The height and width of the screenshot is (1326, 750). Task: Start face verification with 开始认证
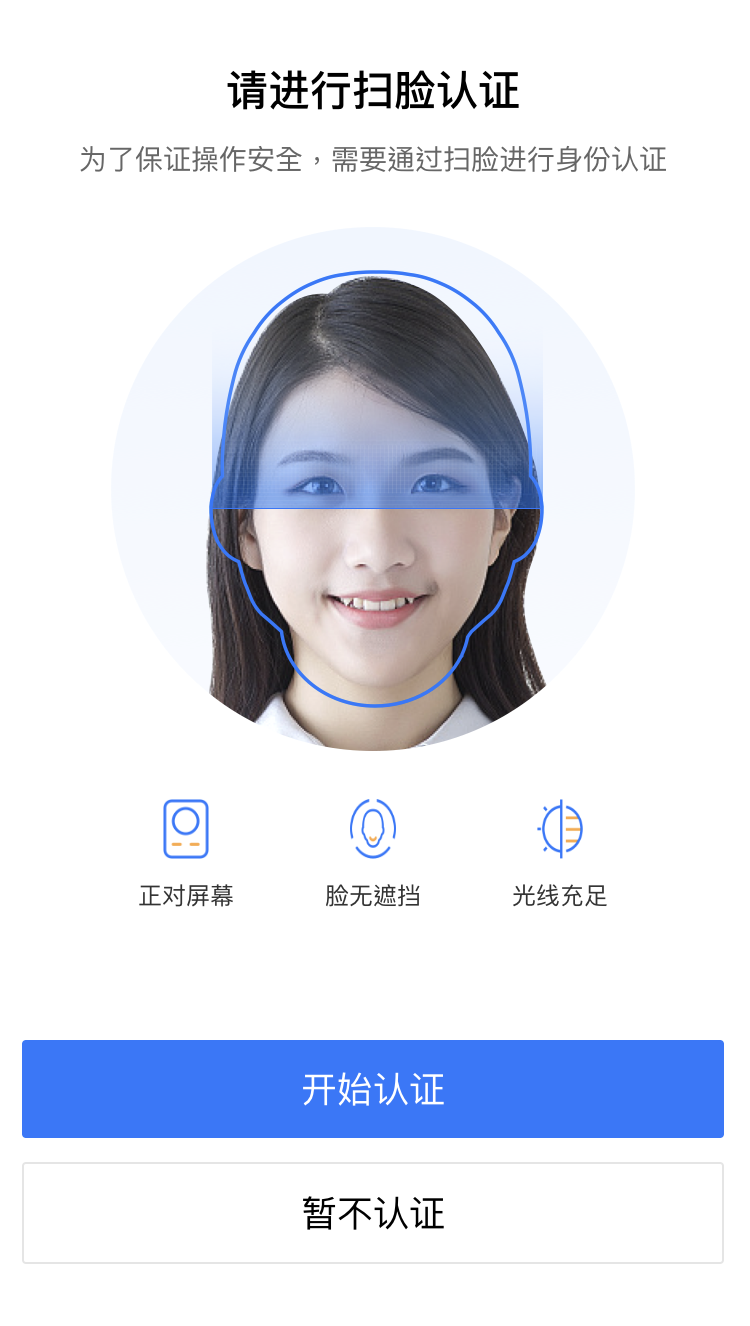pos(373,1089)
